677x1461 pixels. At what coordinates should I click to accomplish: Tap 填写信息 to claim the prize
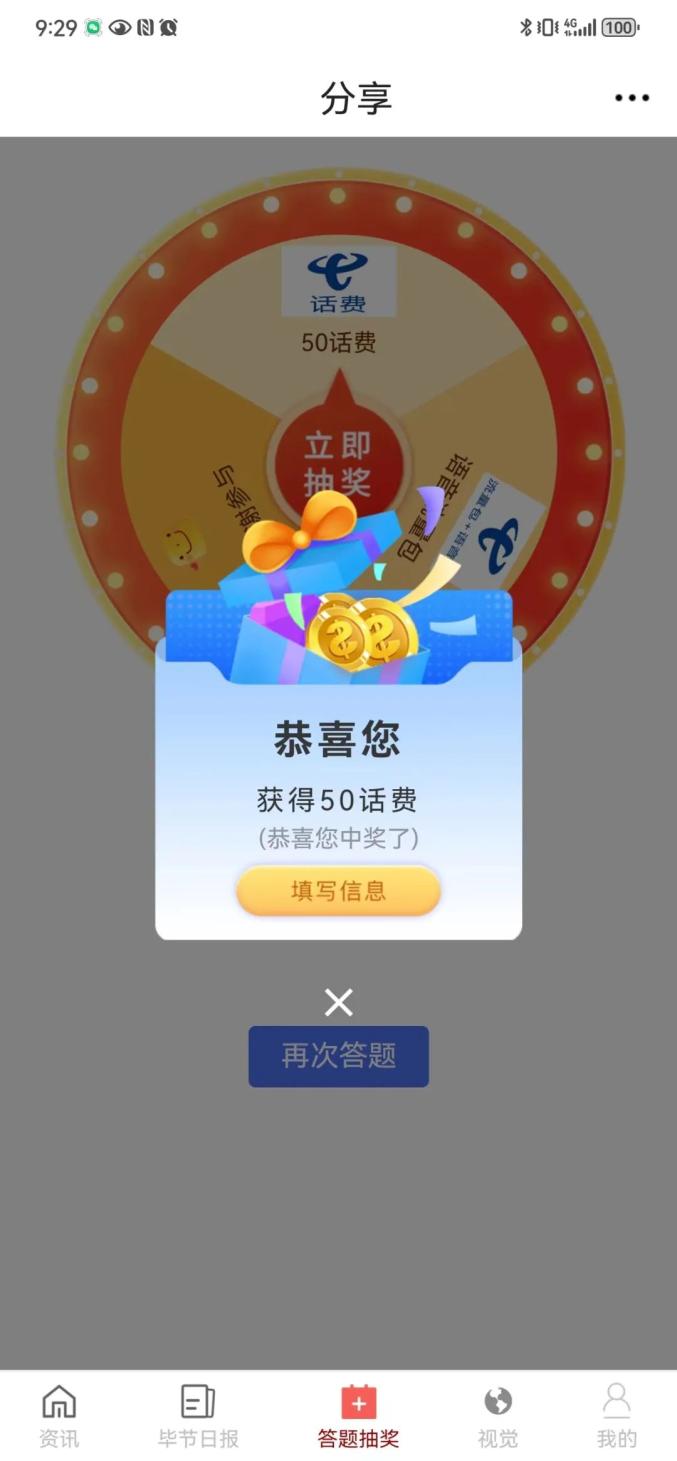[x=338, y=890]
